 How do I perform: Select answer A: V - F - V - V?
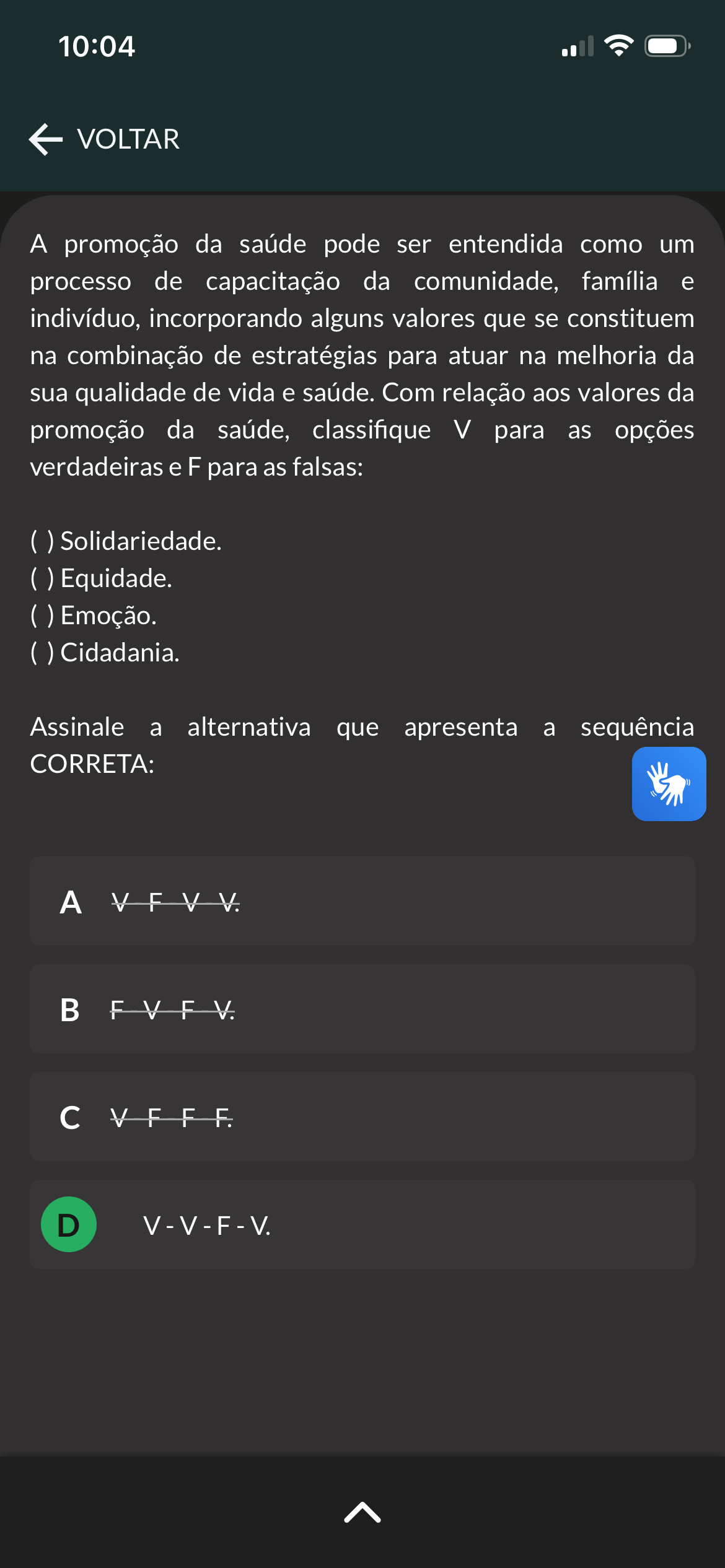click(362, 901)
